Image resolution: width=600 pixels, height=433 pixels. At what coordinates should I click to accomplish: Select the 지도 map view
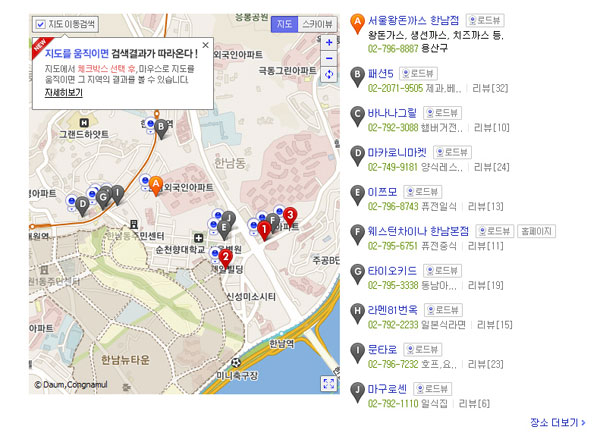point(285,22)
